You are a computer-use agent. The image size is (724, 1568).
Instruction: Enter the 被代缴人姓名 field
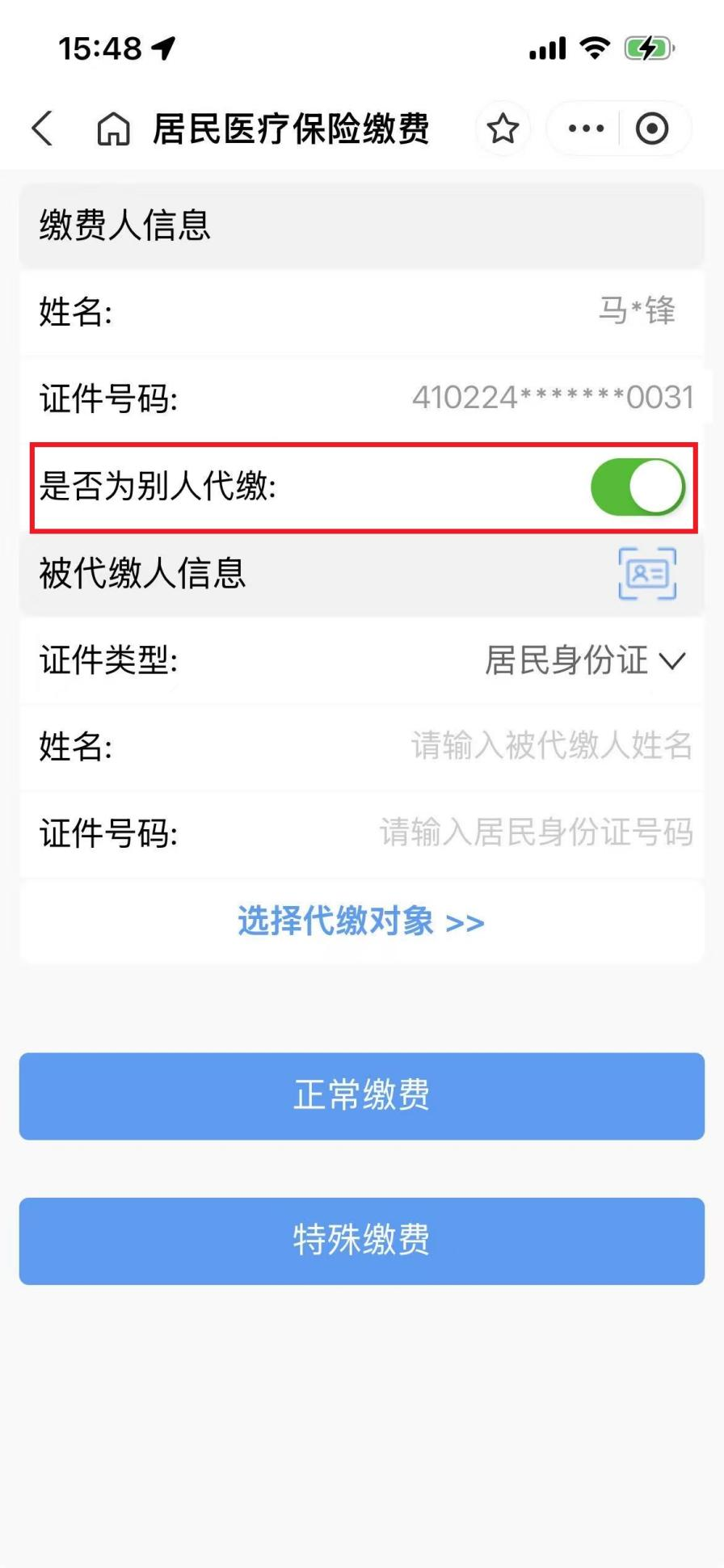coord(551,745)
